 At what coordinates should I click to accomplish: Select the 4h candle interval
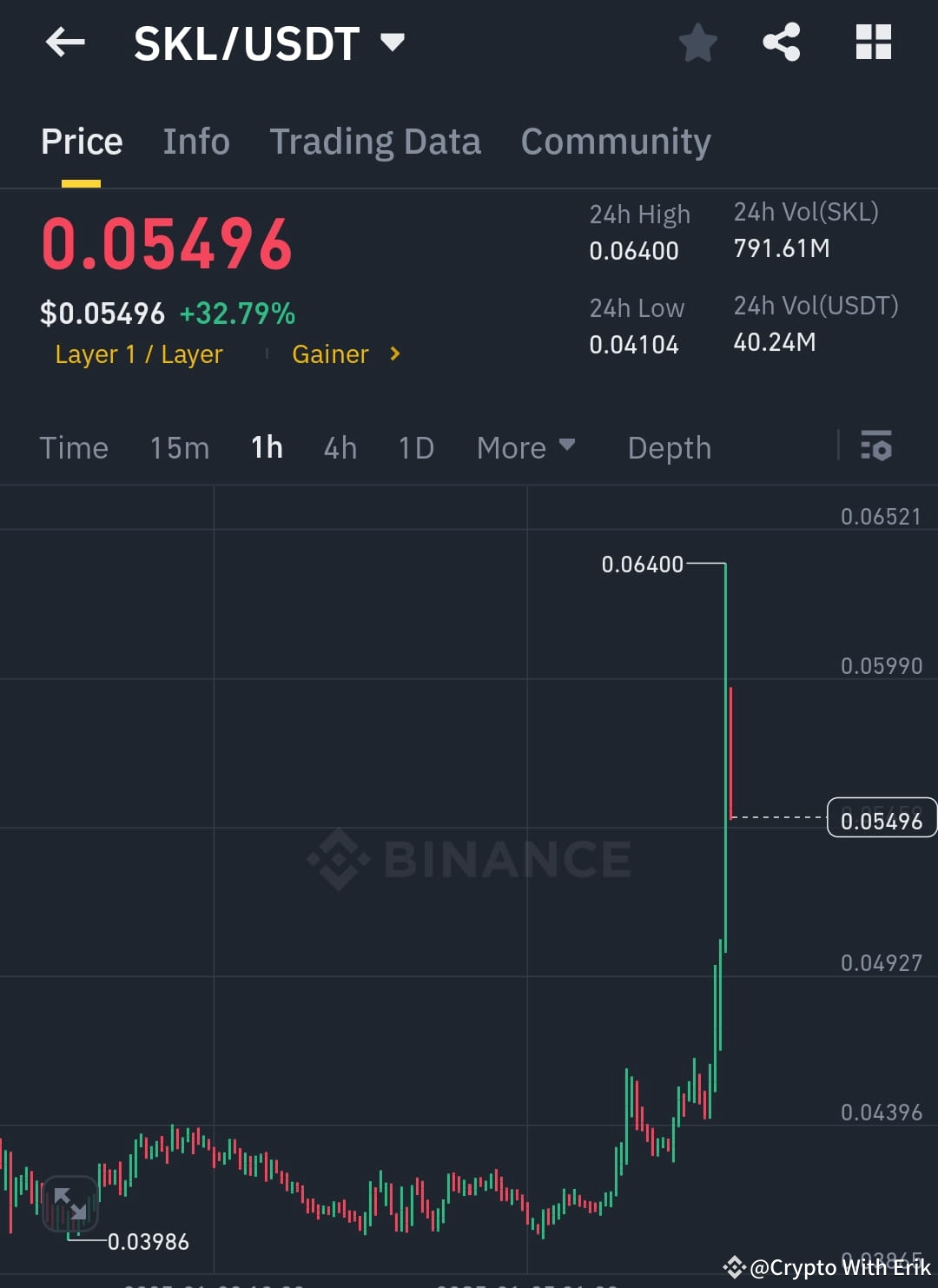tap(340, 447)
